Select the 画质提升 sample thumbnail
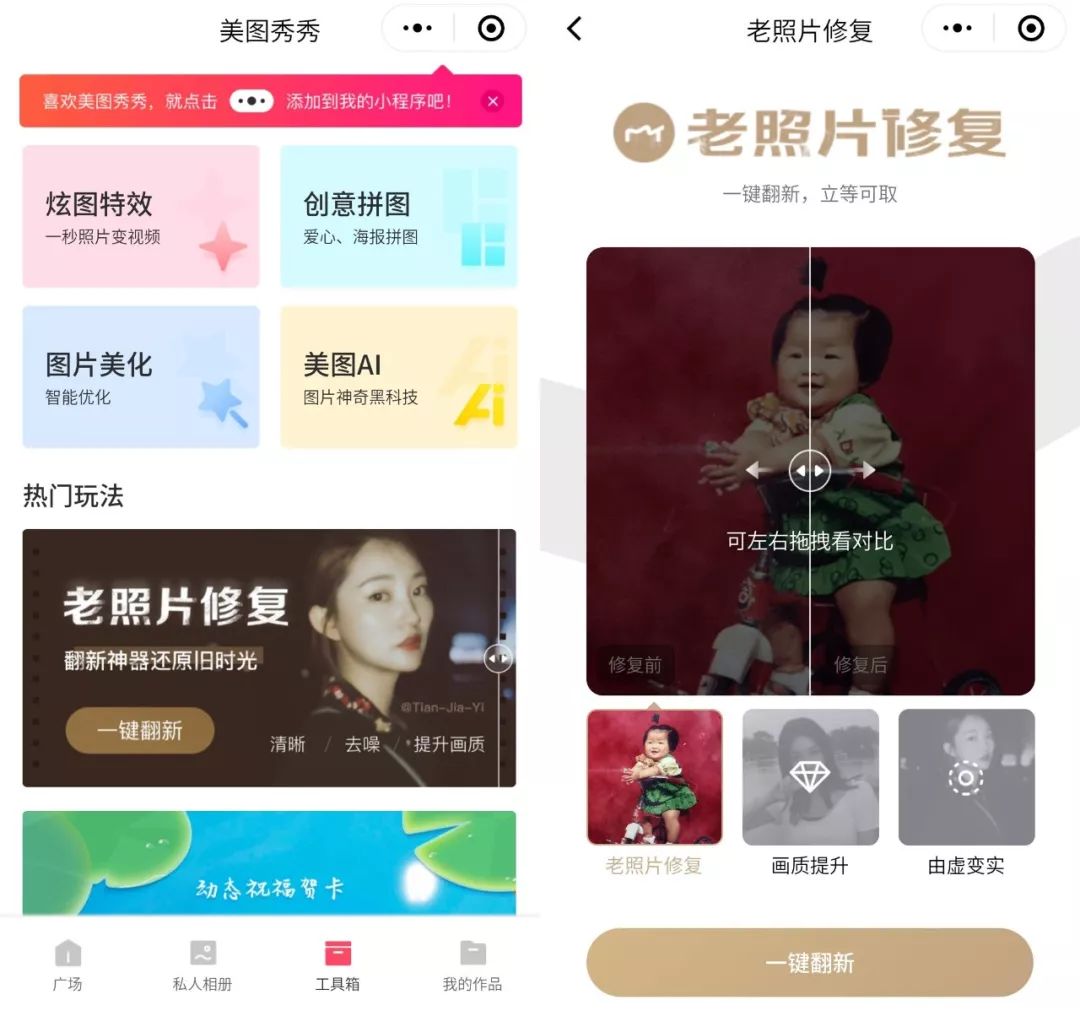The height and width of the screenshot is (1016, 1080). click(x=810, y=777)
